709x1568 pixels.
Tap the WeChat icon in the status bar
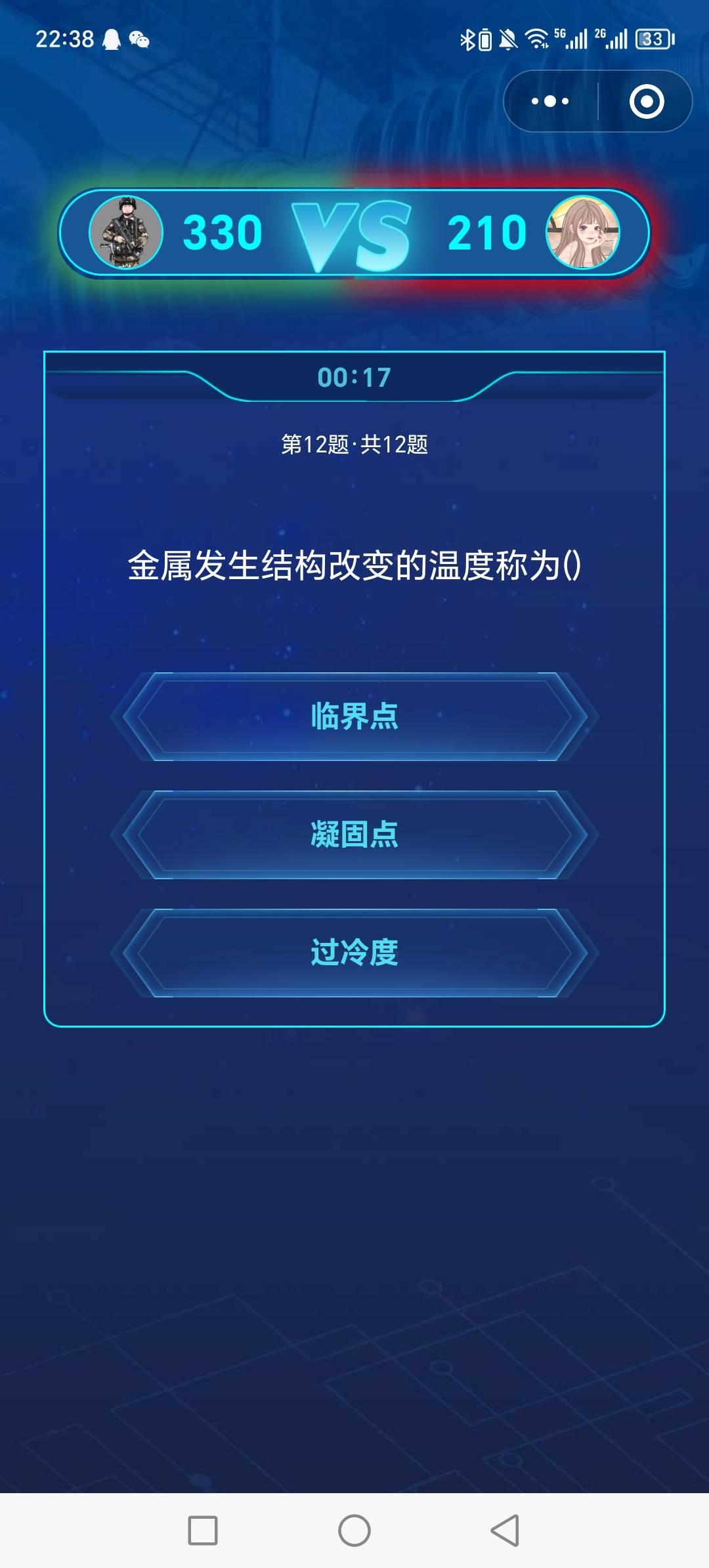140,39
